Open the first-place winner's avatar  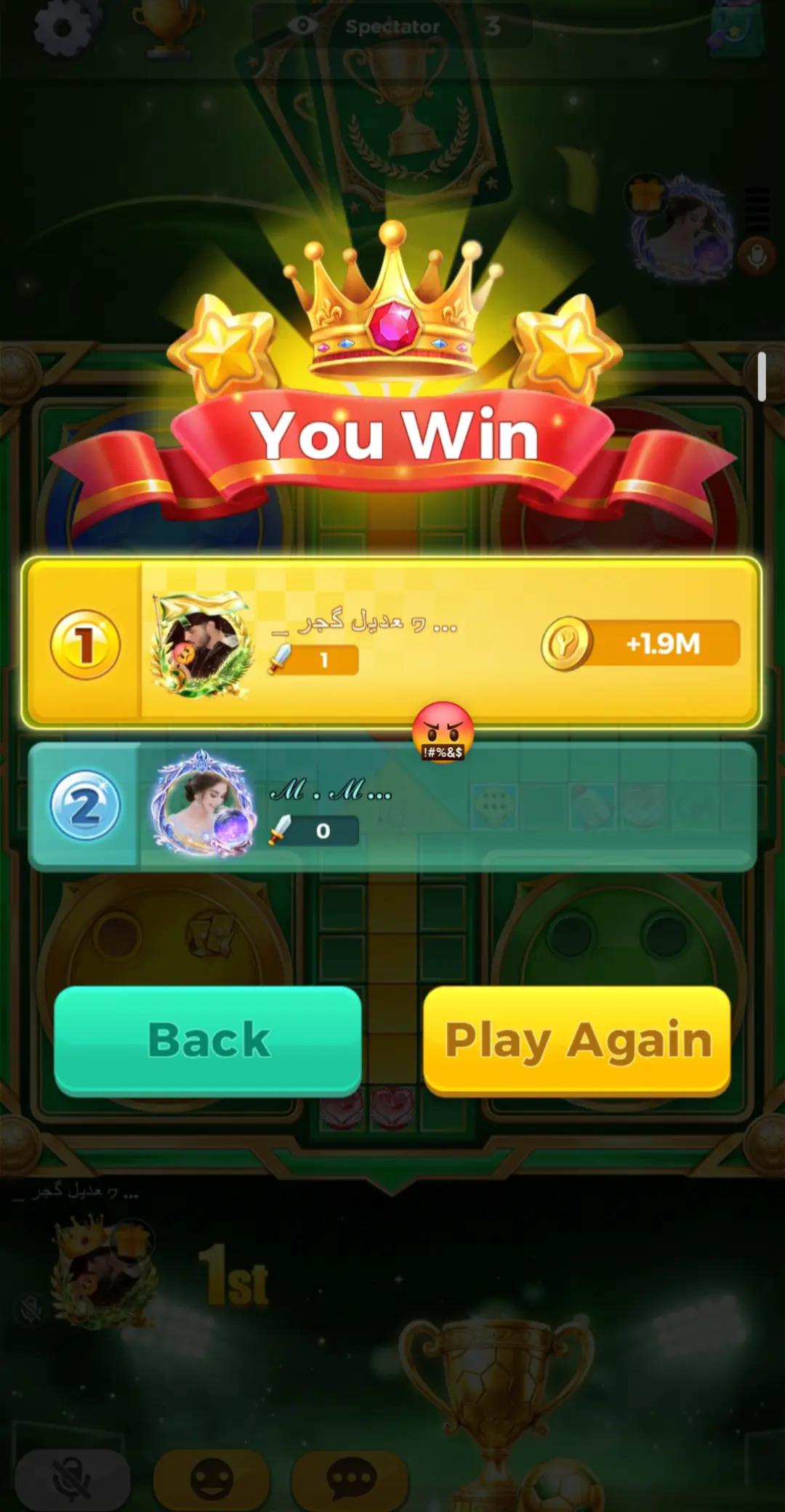point(203,644)
